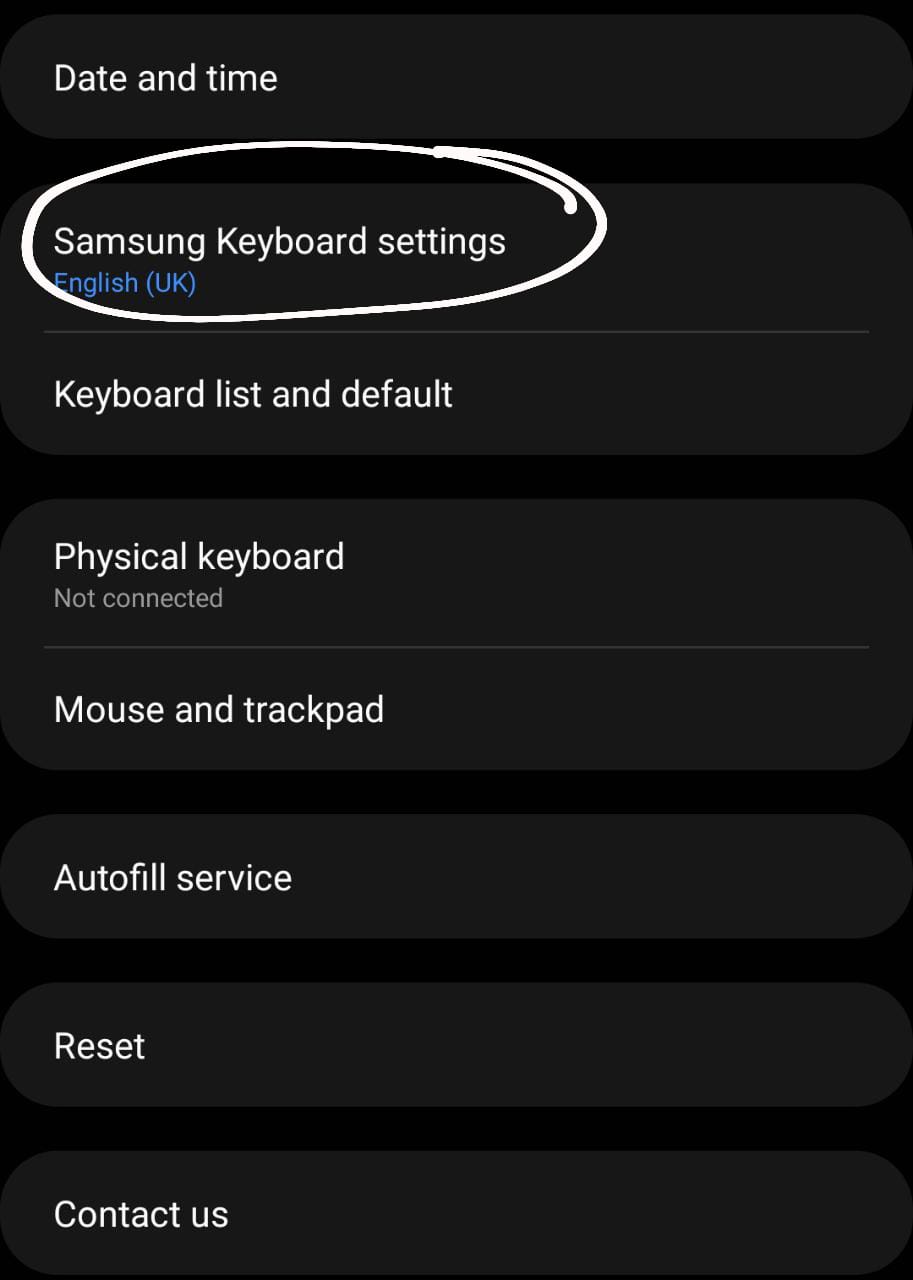Tap Contact us
The height and width of the screenshot is (1280, 913).
click(141, 1214)
